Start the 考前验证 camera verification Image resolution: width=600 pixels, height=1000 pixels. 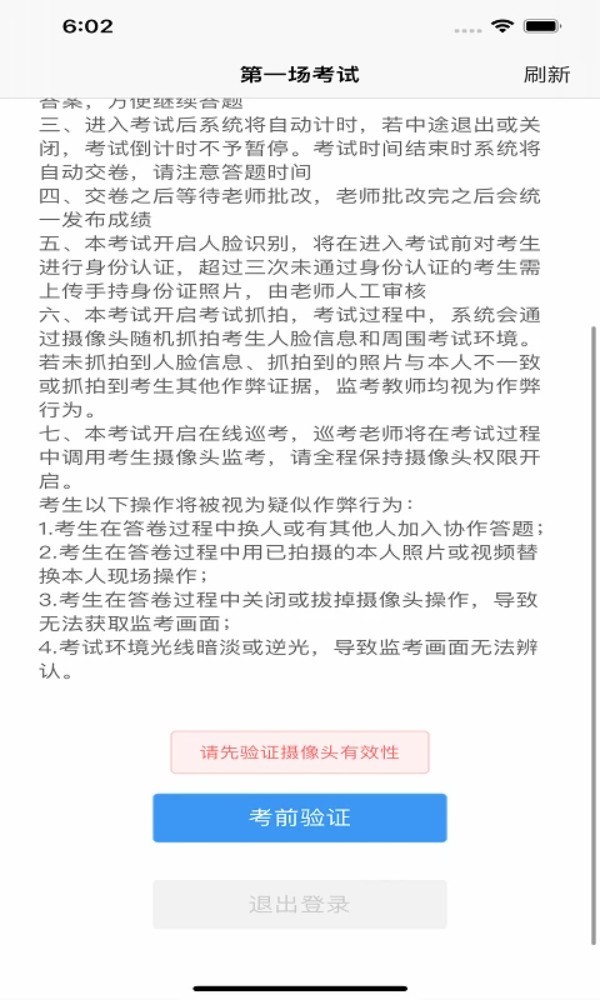coord(300,818)
